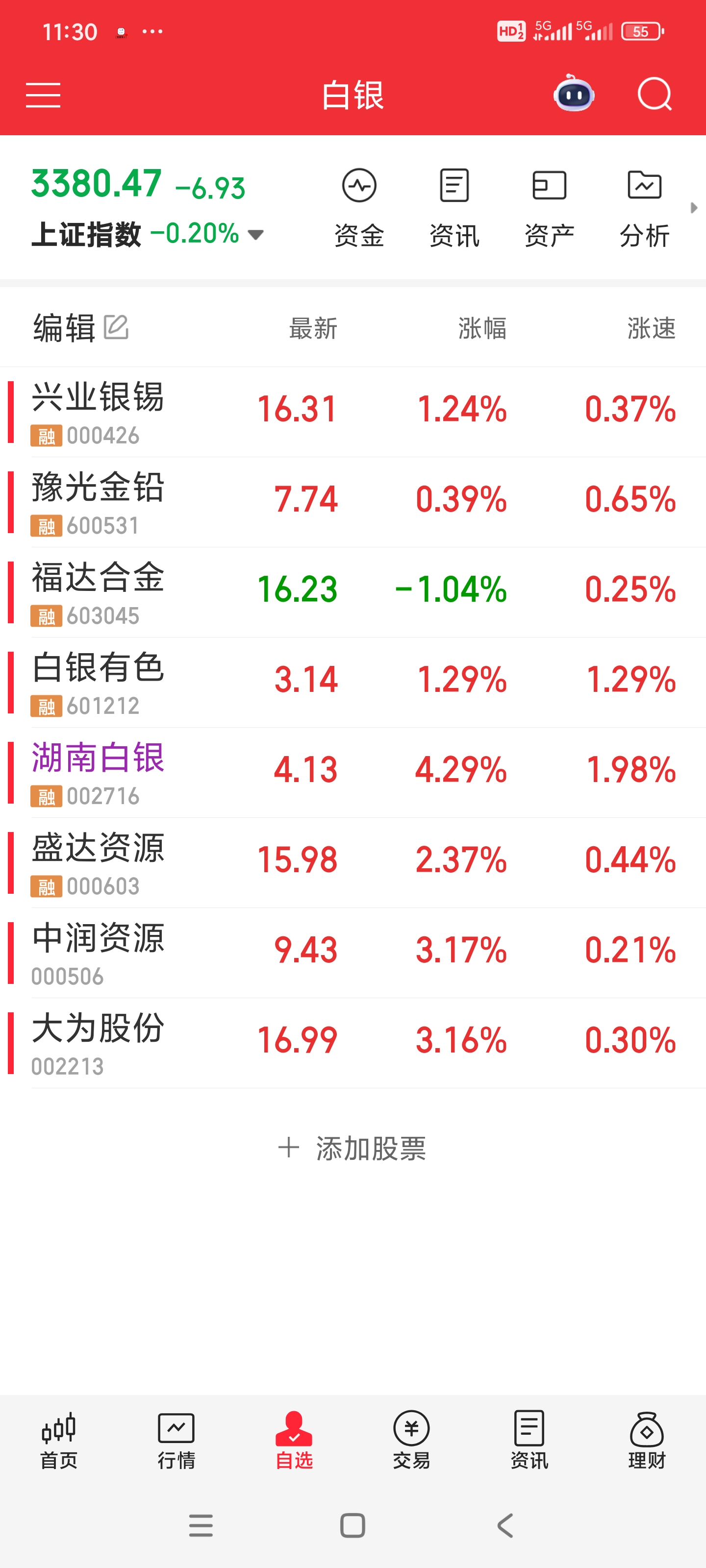This screenshot has width=706, height=1568.
Task: Open stock 大为股份 002213
Action: 353,1043
